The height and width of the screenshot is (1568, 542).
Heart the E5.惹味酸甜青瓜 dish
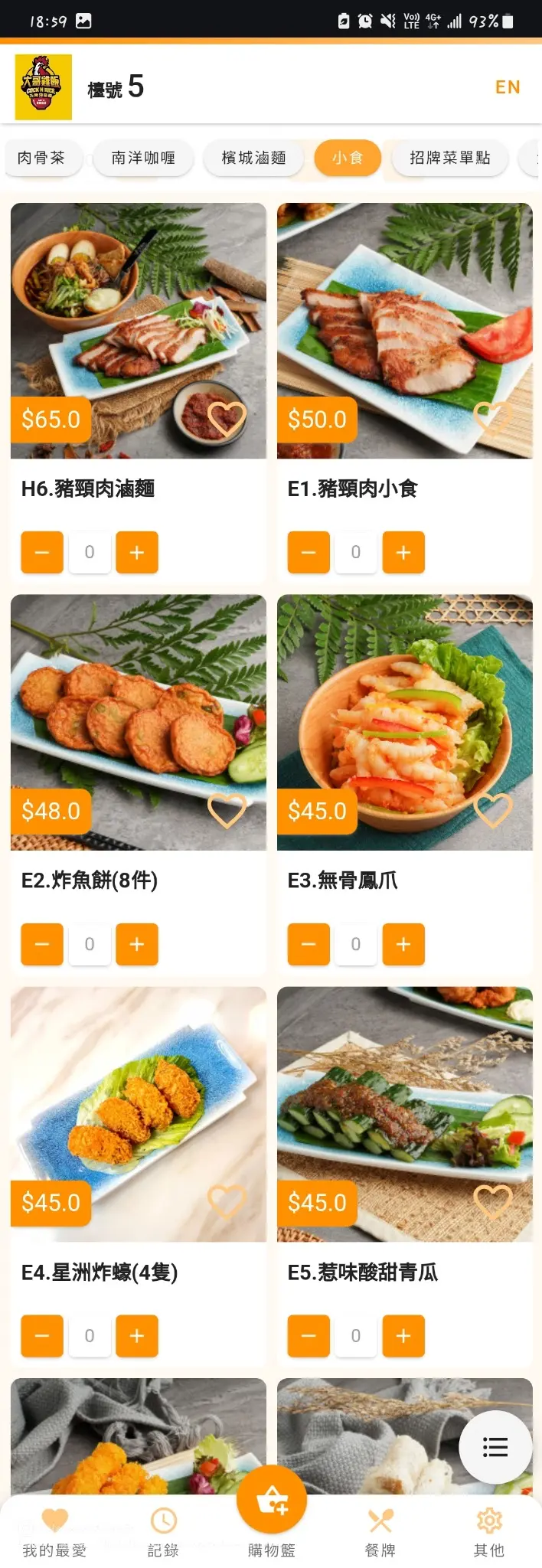coord(493,1201)
